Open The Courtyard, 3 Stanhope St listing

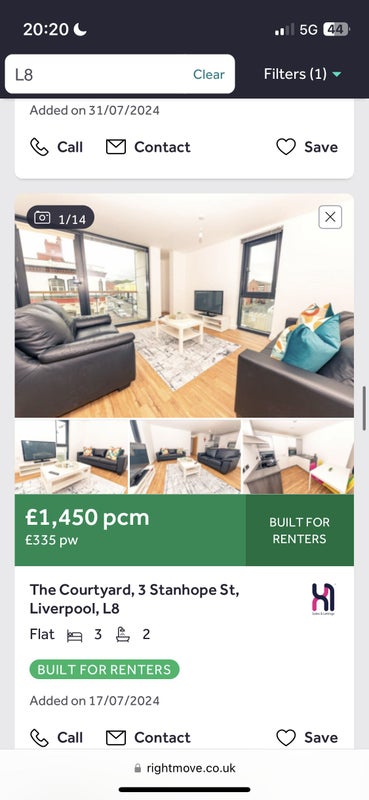tap(135, 599)
